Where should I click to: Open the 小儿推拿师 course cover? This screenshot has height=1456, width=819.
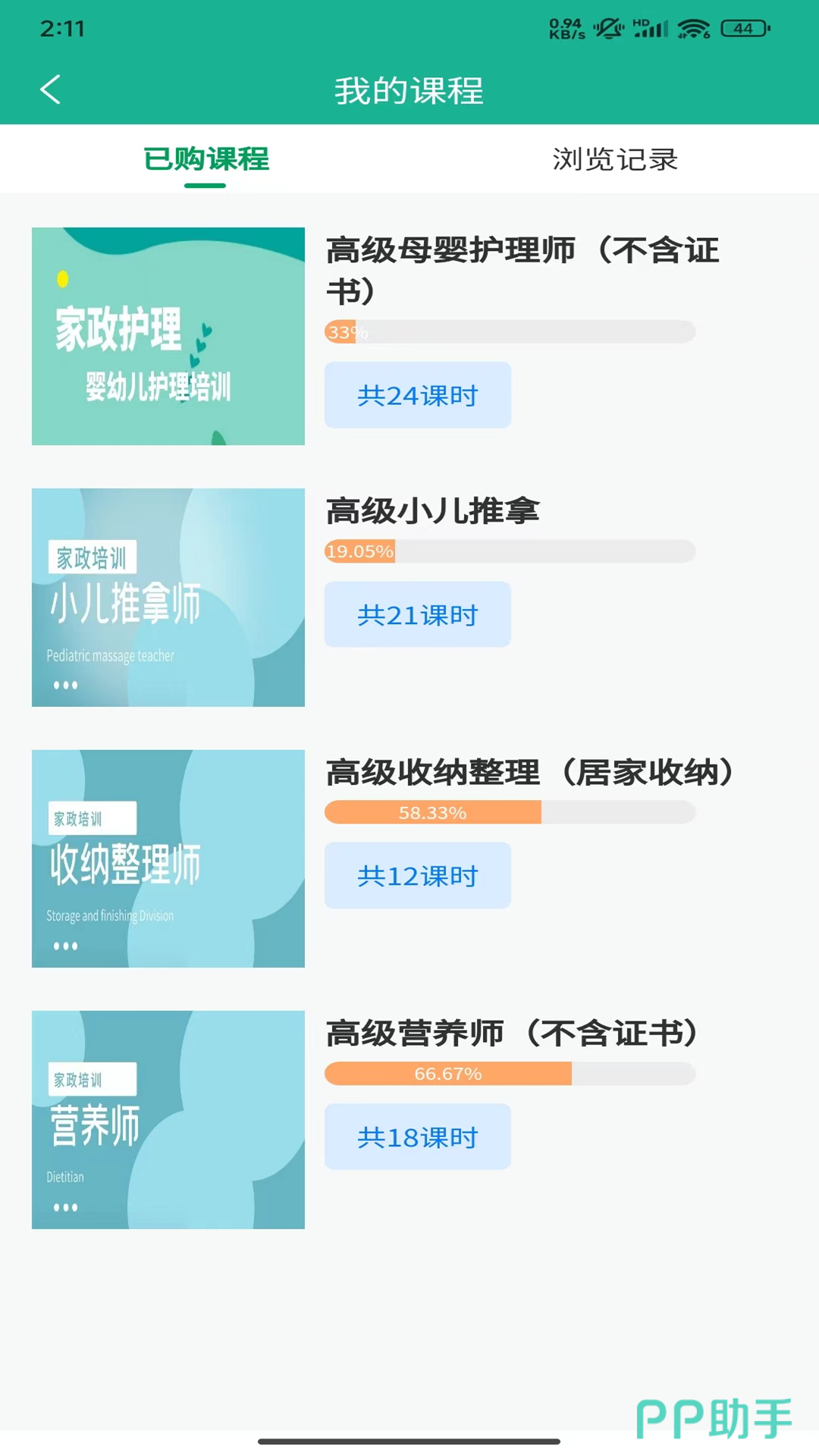coord(168,598)
